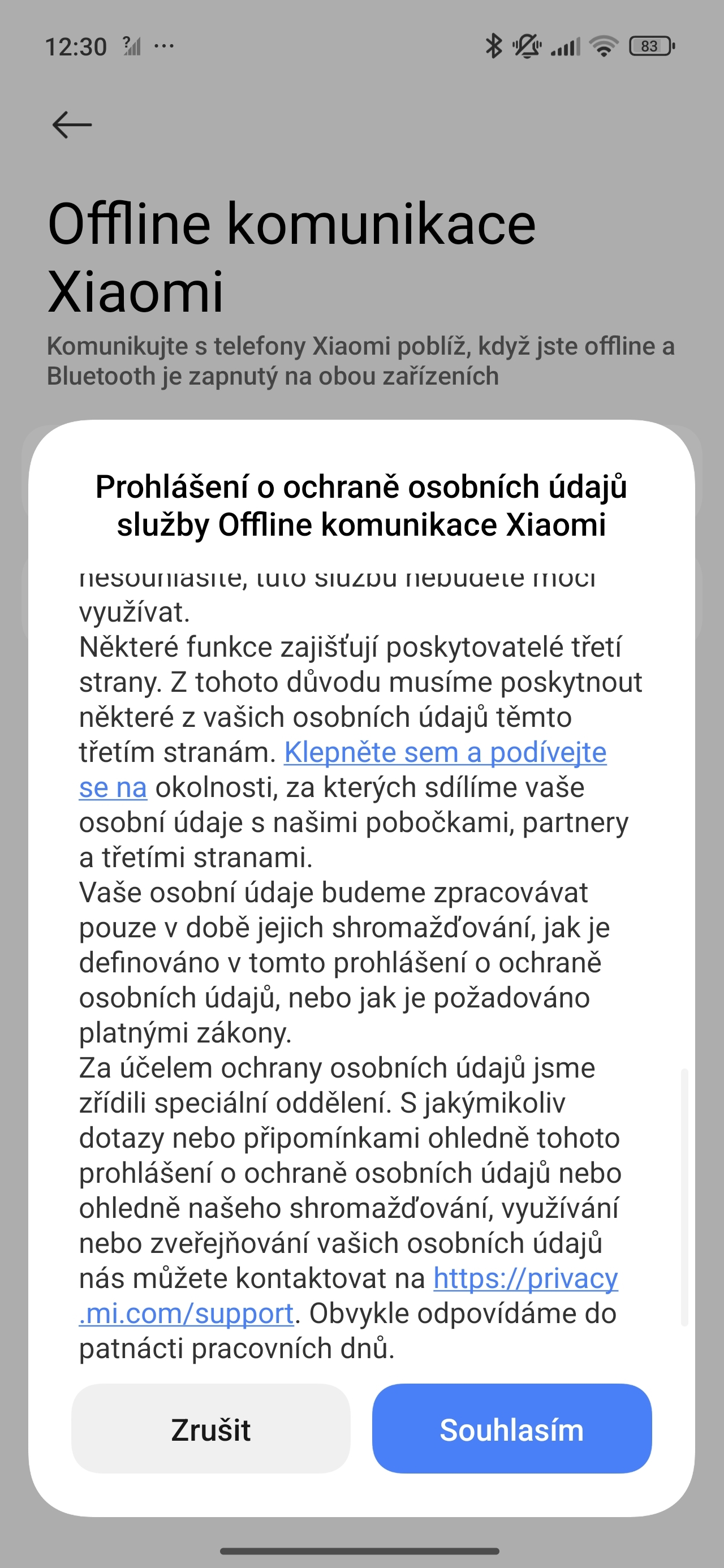
Task: Tap the clock showing 12:30
Action: click(78, 45)
